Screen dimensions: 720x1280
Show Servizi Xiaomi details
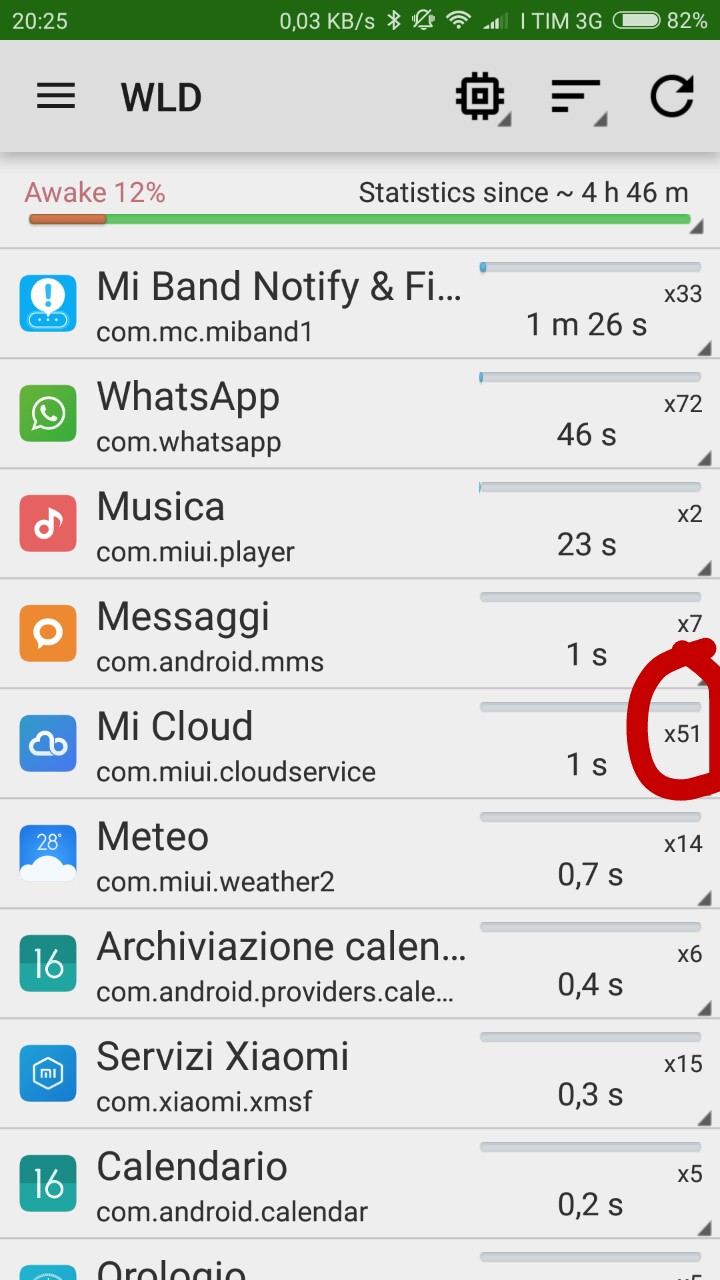(360, 1073)
